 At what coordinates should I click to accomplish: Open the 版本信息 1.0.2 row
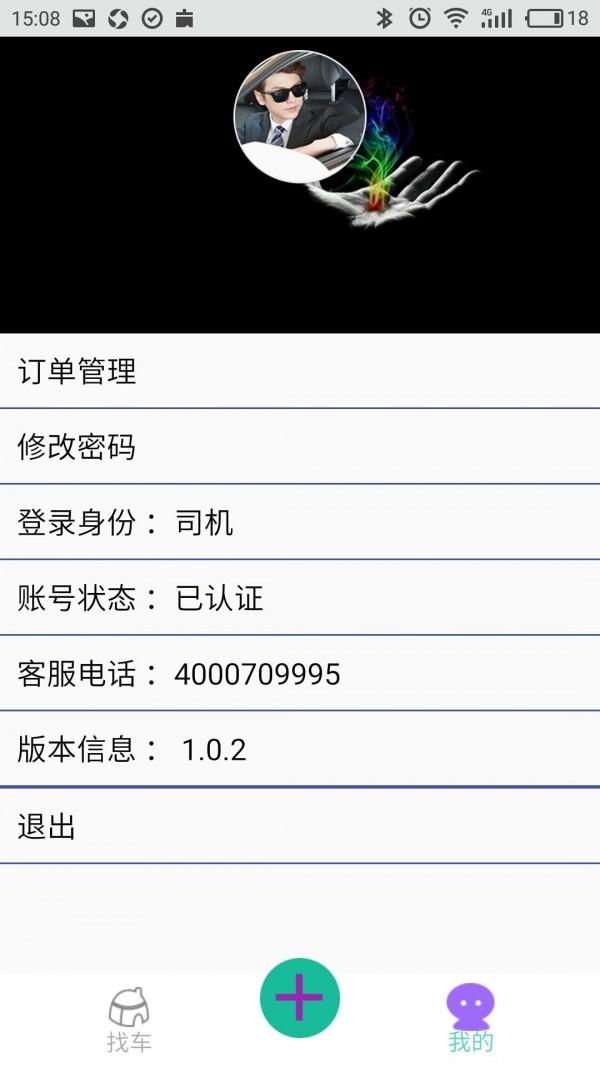[x=300, y=749]
